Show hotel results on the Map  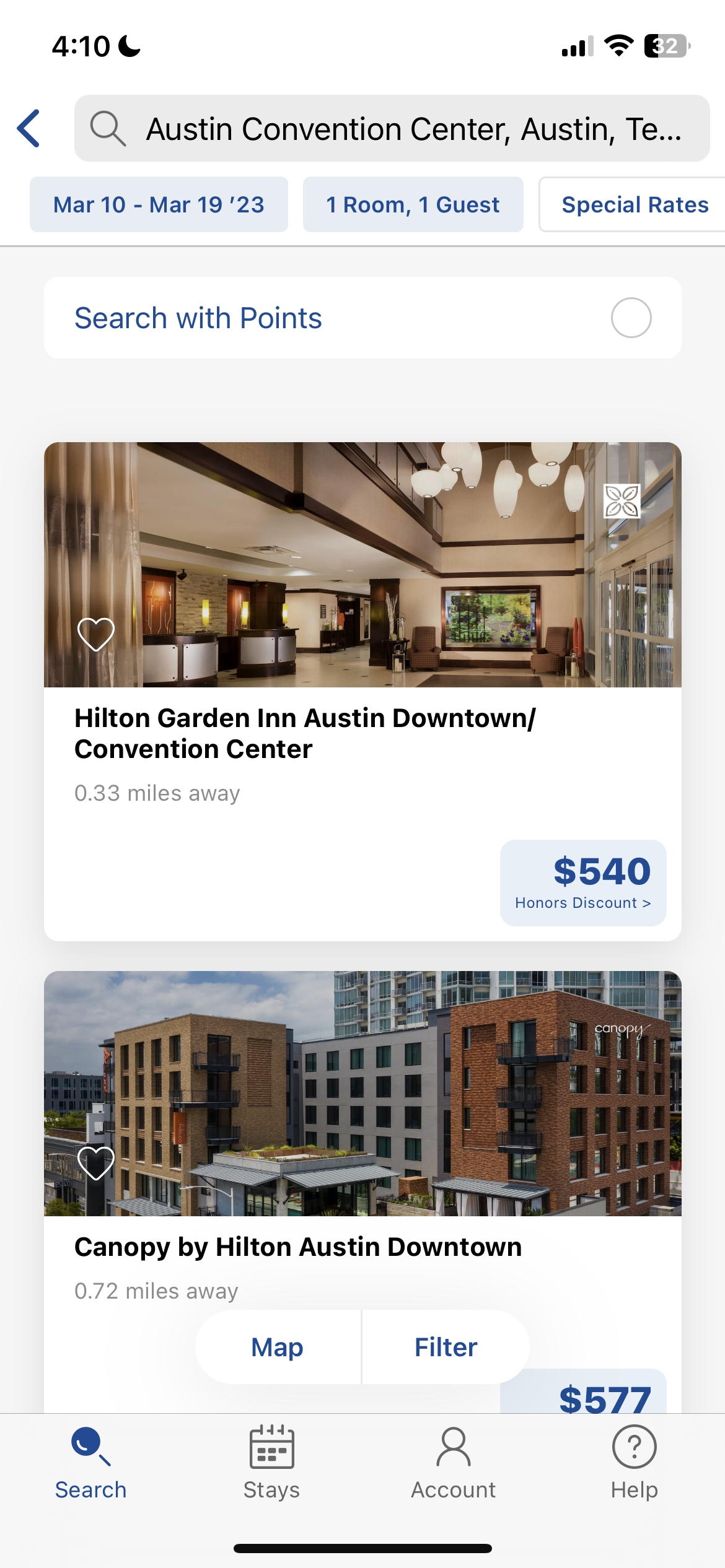pos(278,1347)
